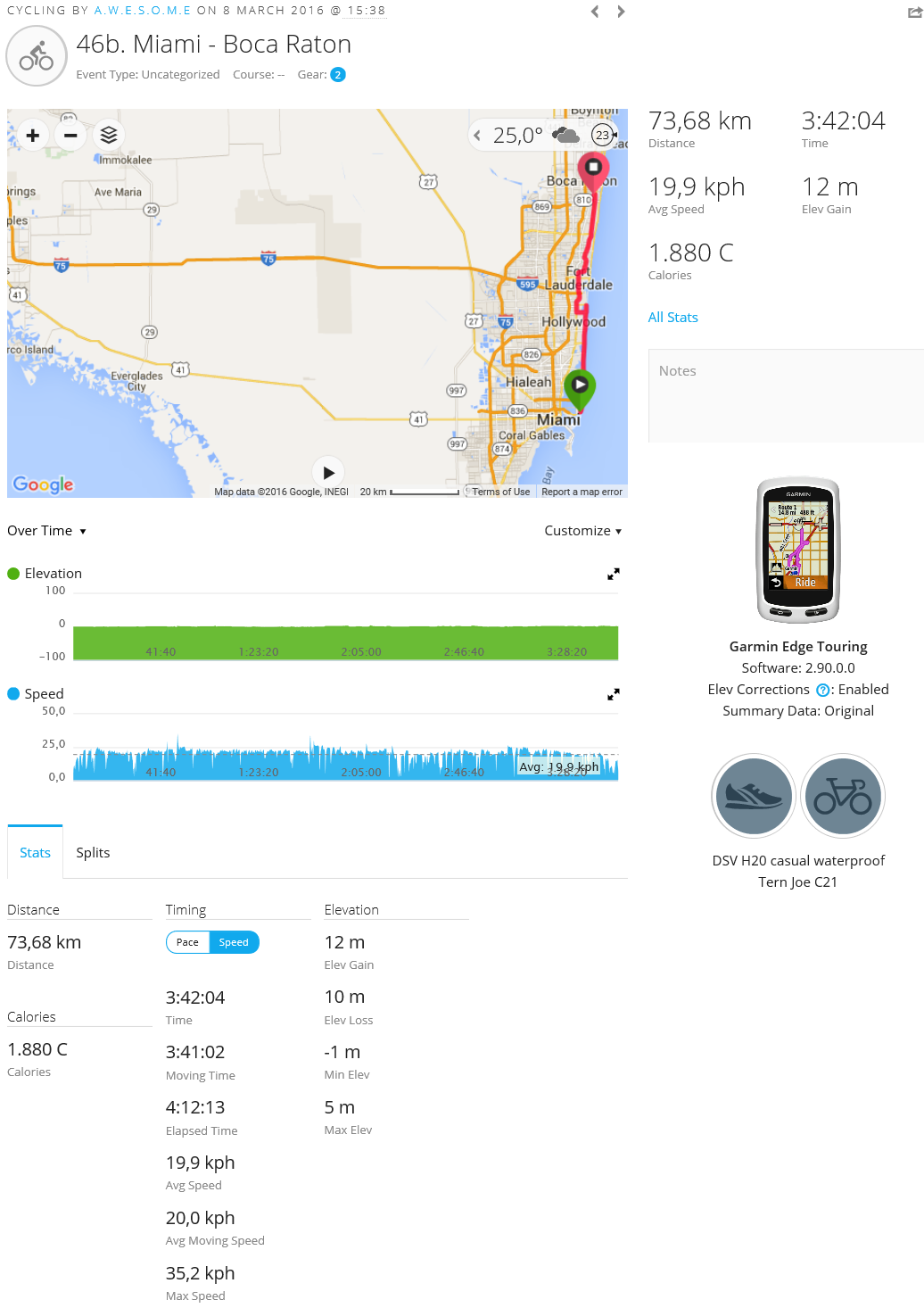
Task: Play the route animation on map
Action: coord(328,473)
